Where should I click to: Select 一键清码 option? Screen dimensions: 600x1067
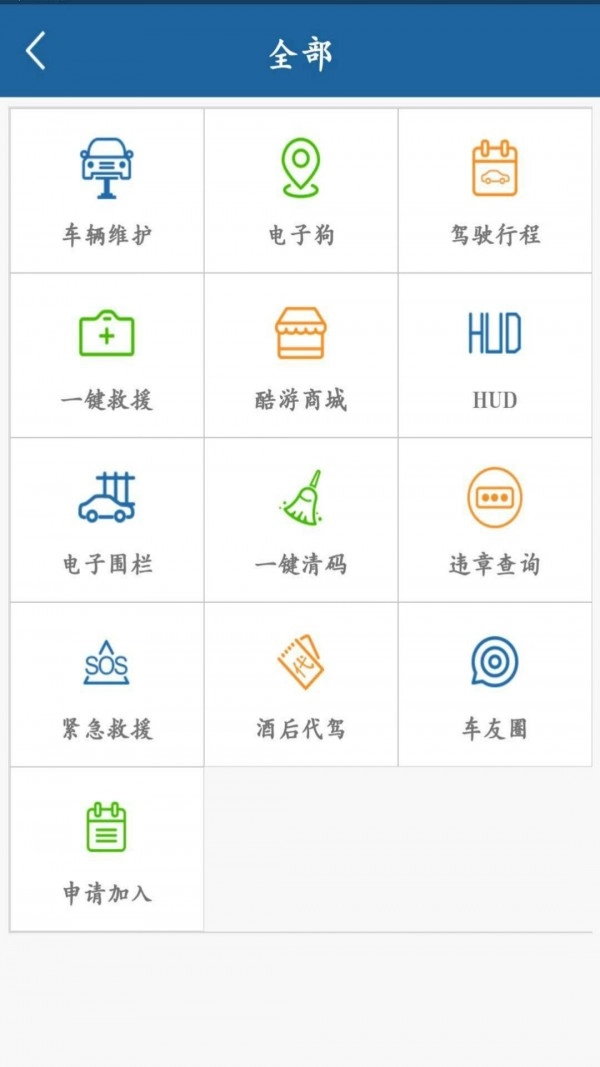(301, 520)
